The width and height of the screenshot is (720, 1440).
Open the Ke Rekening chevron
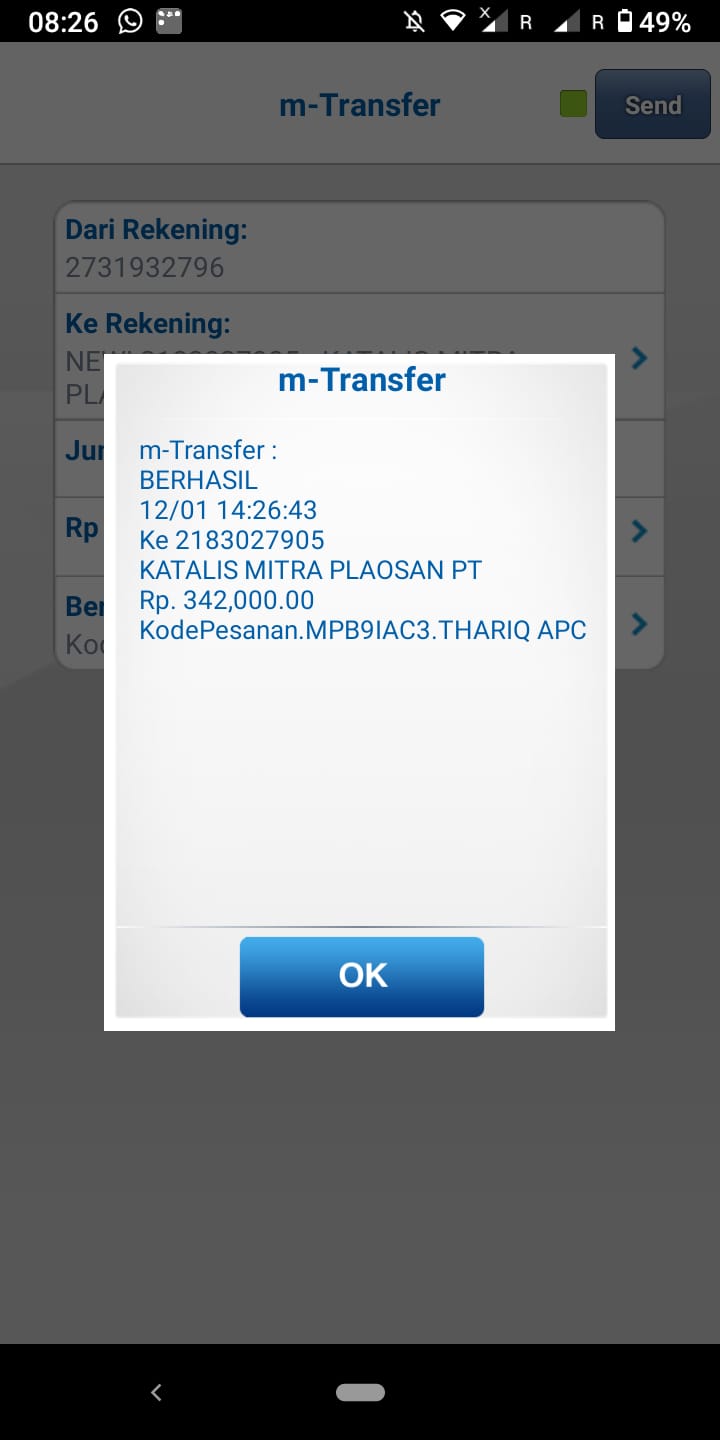click(640, 357)
